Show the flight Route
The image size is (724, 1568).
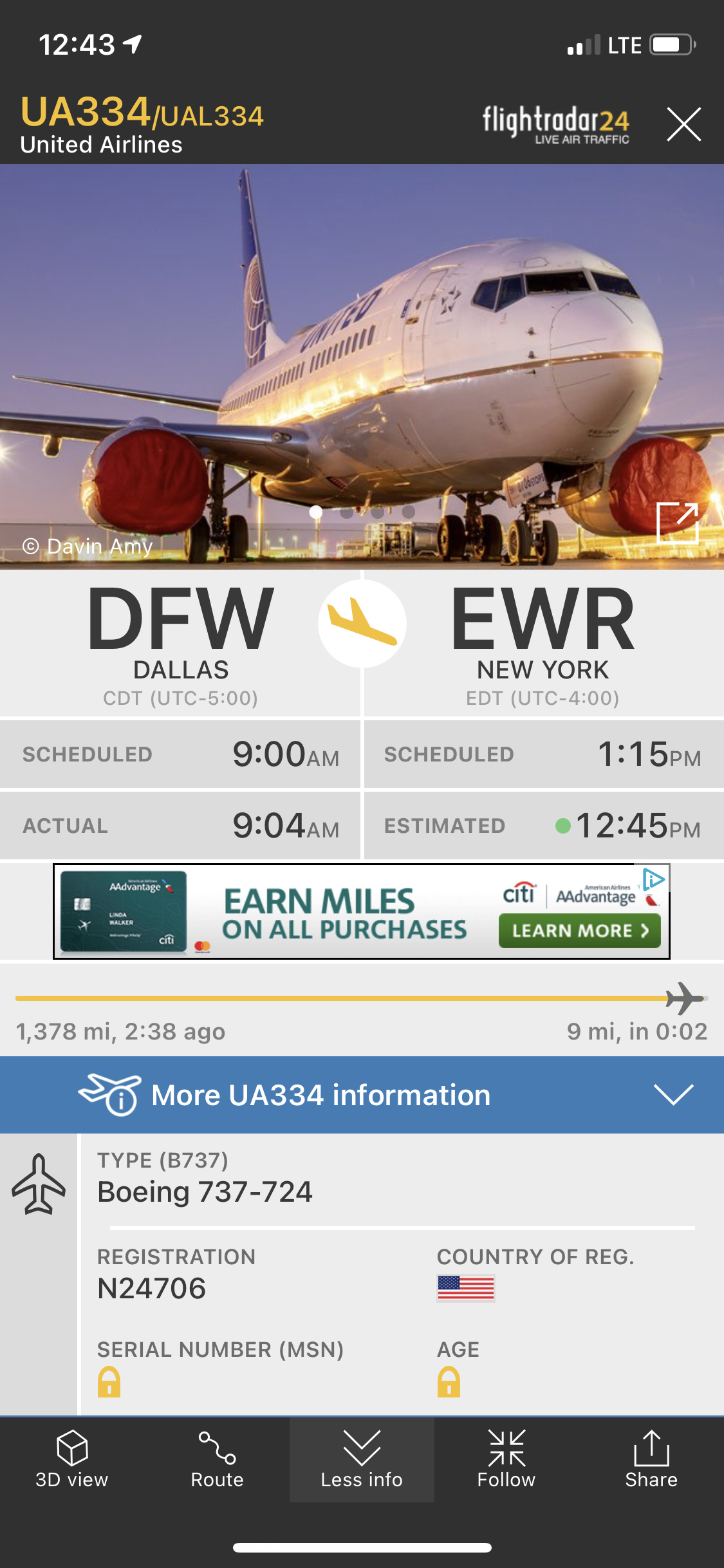coord(217,1459)
